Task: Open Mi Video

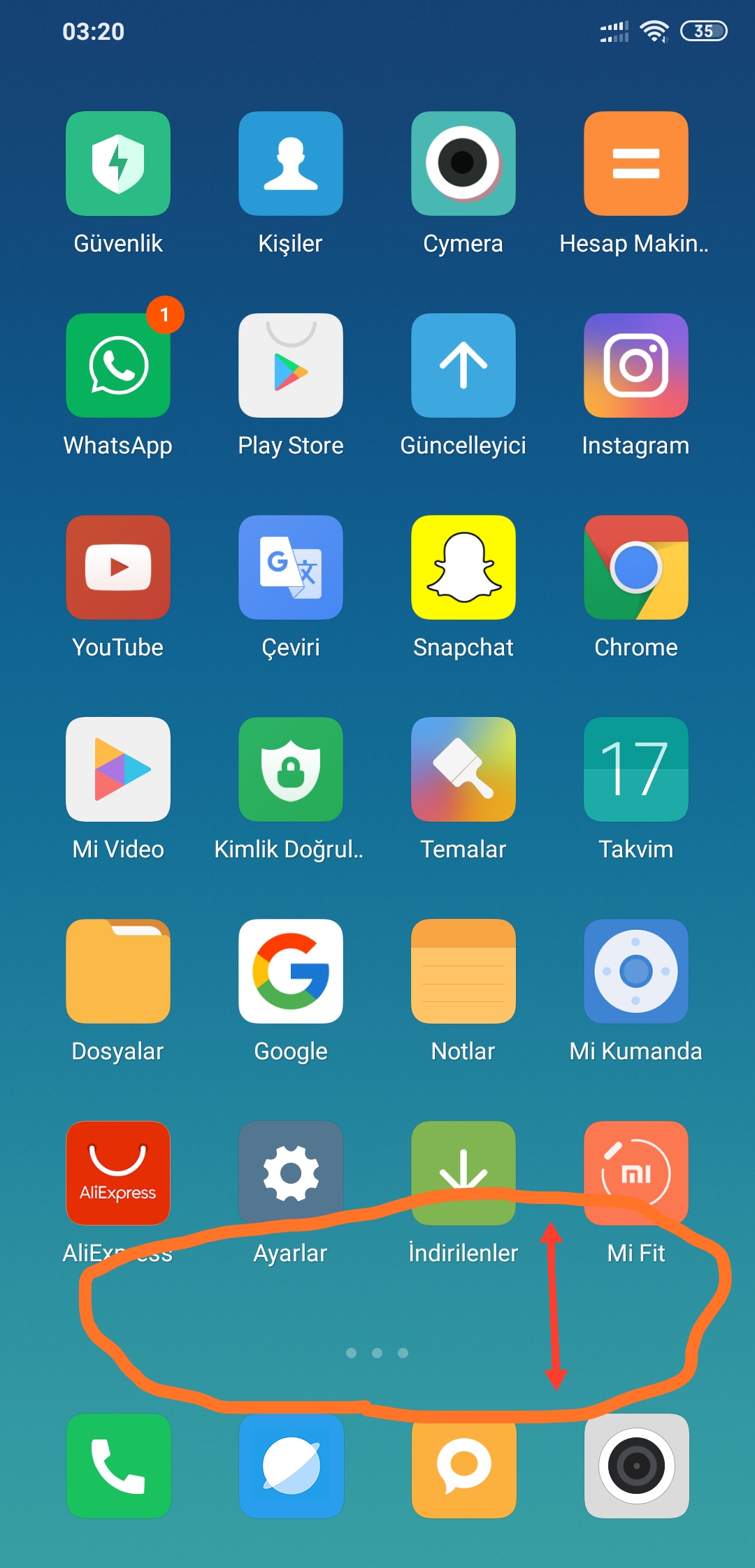Action: pos(118,769)
